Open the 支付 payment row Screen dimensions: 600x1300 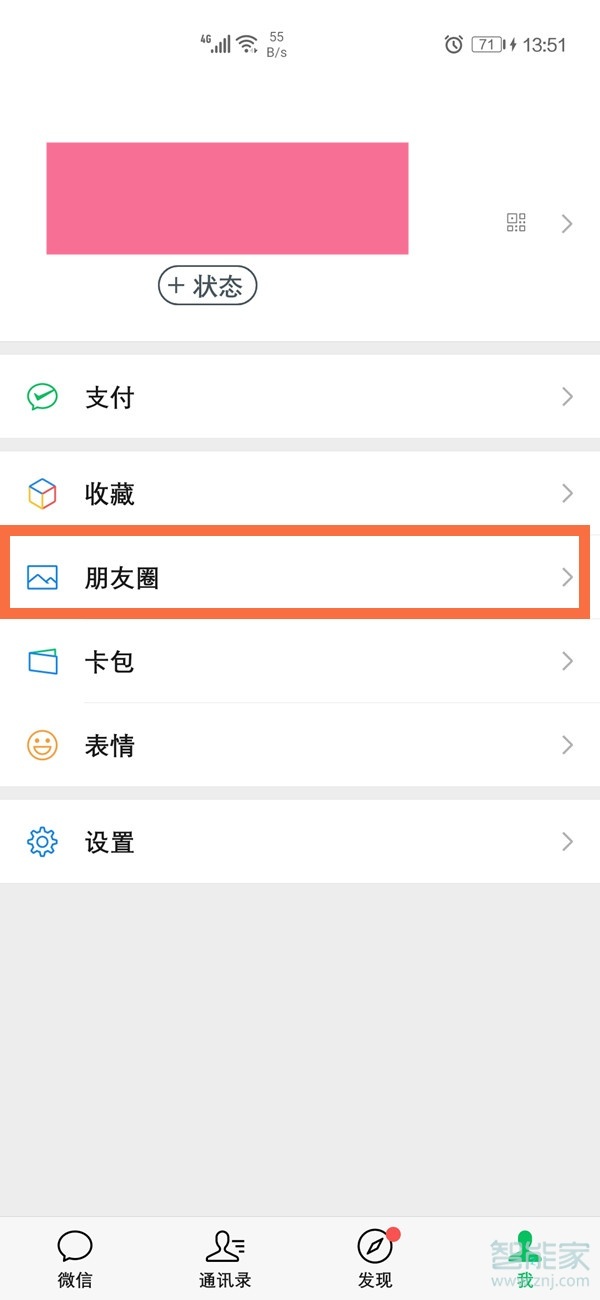tap(300, 397)
